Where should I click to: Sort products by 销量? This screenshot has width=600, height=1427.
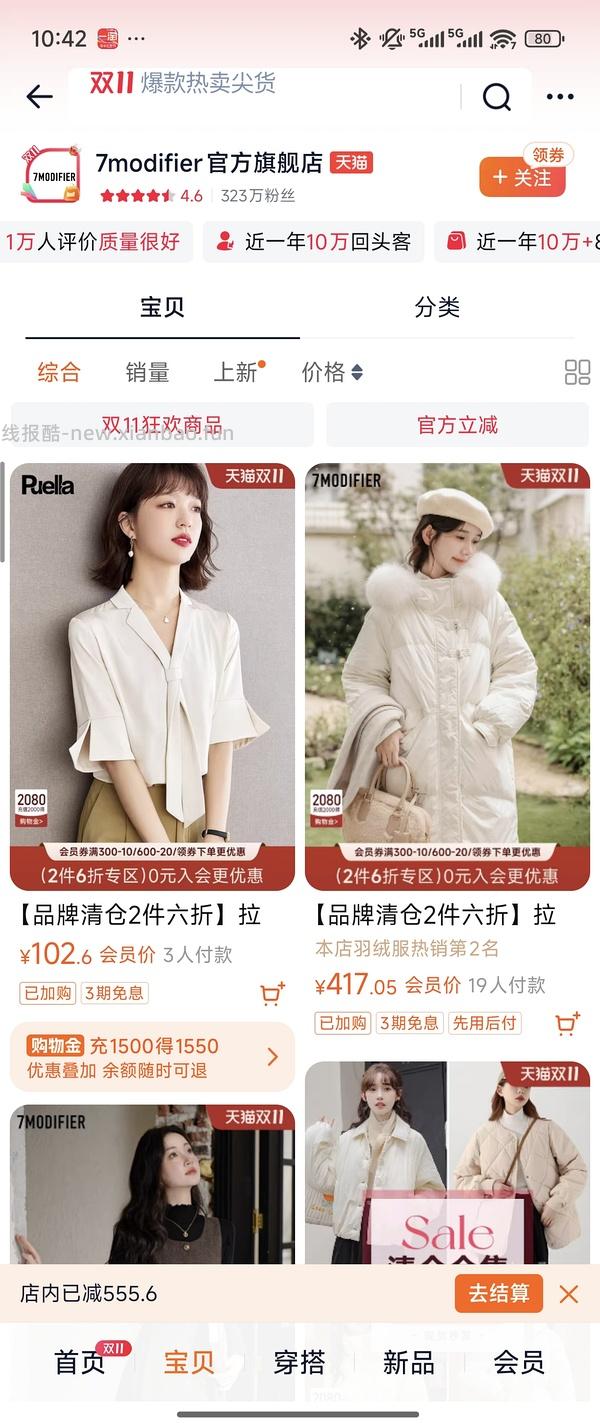(x=147, y=373)
